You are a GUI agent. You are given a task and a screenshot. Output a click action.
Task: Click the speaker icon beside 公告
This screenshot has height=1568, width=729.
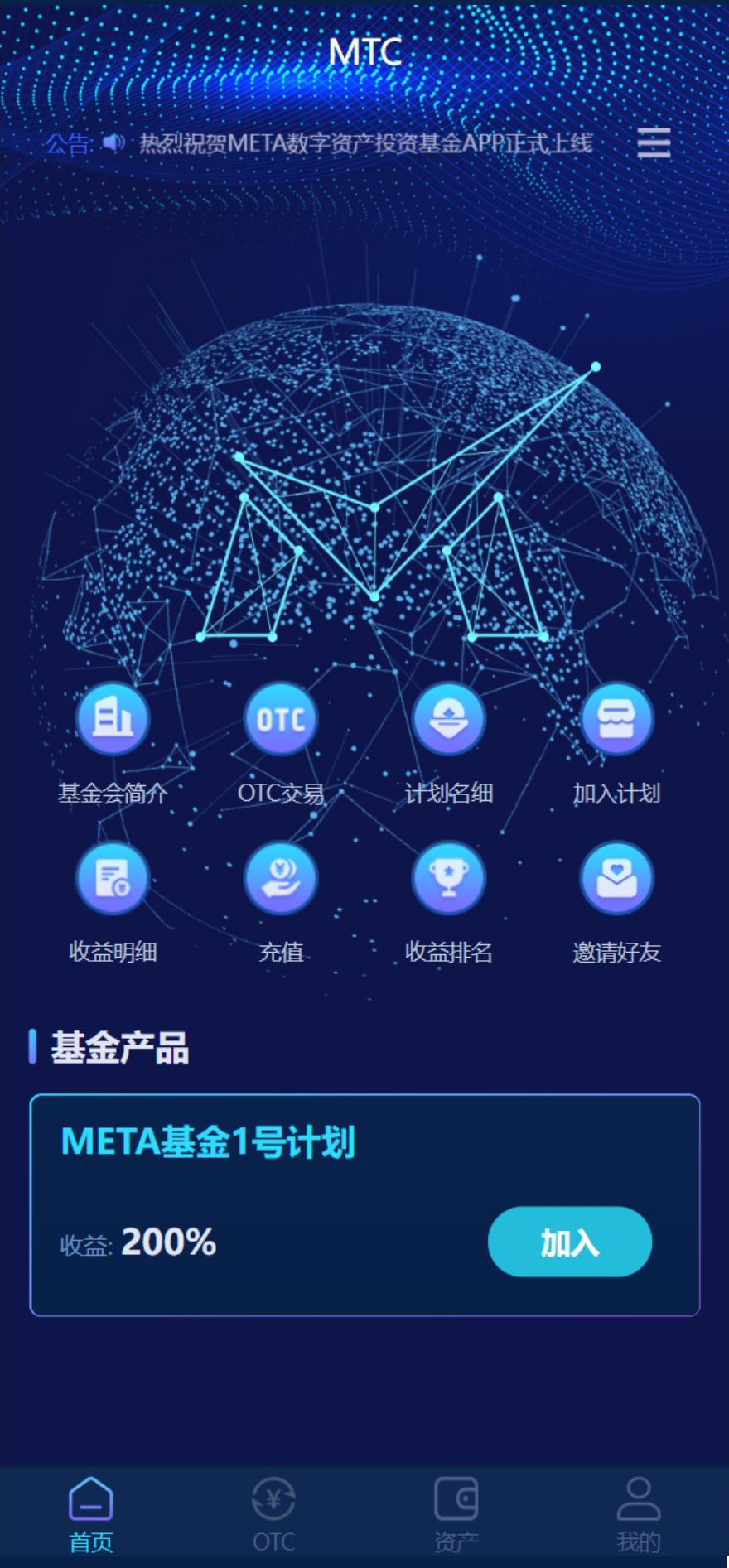113,142
